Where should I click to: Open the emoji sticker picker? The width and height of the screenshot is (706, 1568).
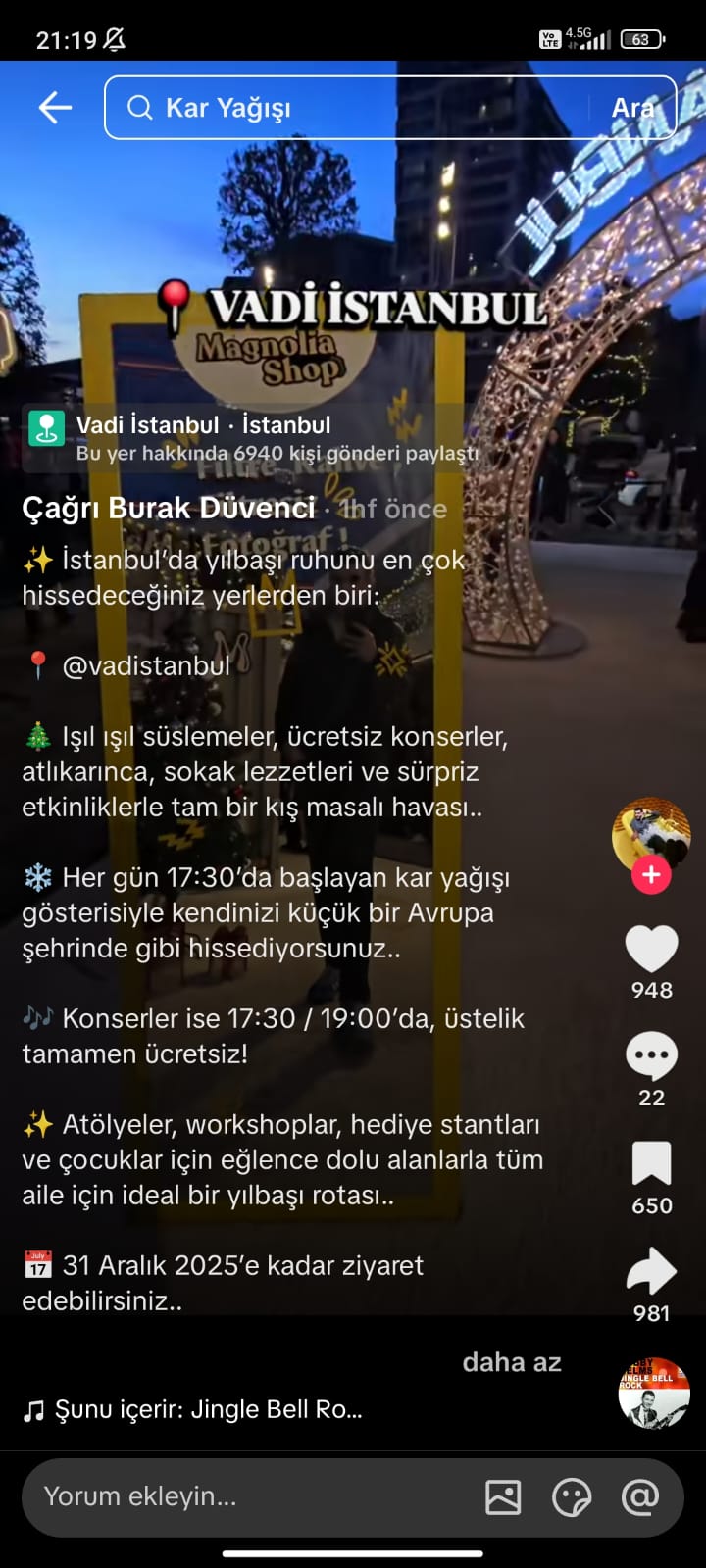[572, 1496]
